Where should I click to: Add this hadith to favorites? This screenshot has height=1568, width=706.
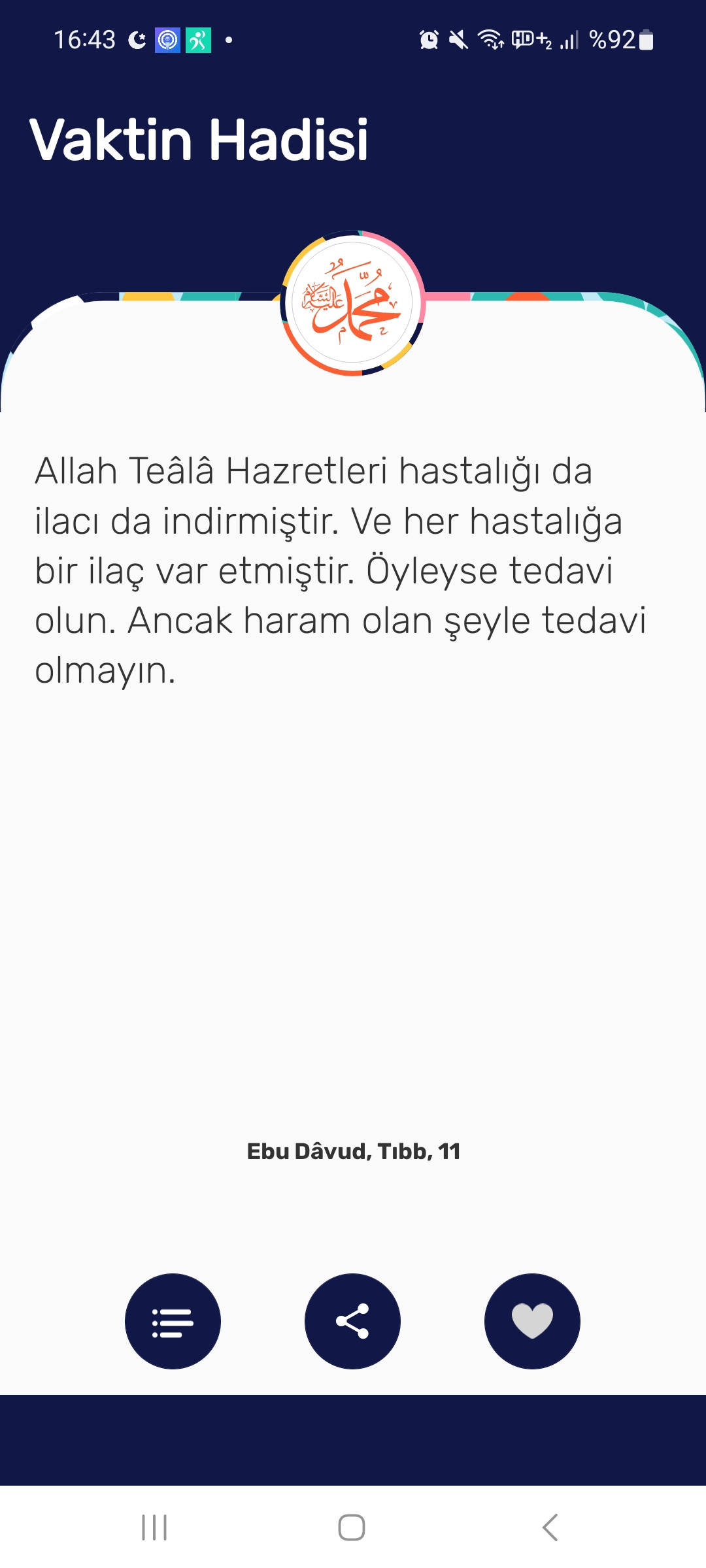(532, 1321)
